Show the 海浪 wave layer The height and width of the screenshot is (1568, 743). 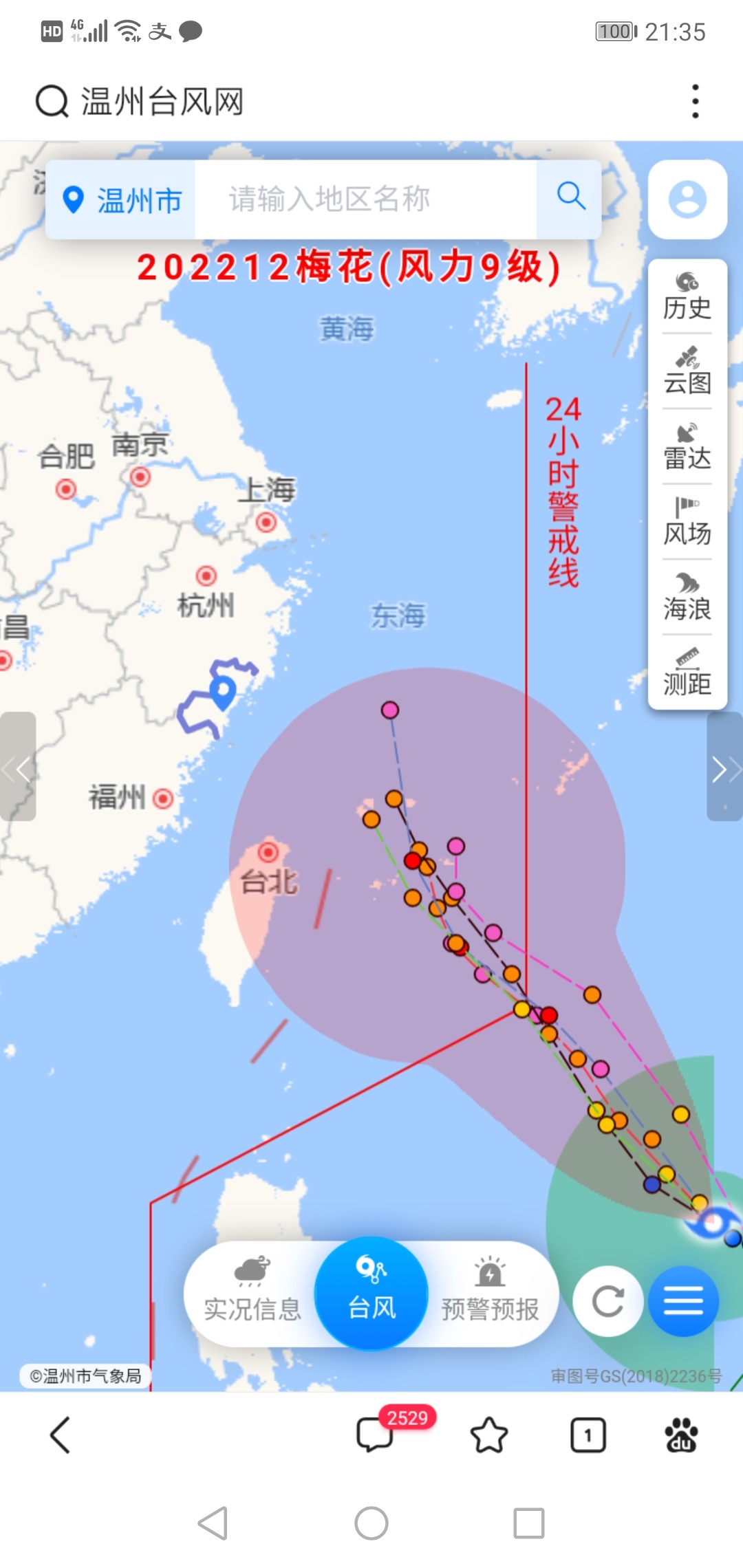point(687,597)
